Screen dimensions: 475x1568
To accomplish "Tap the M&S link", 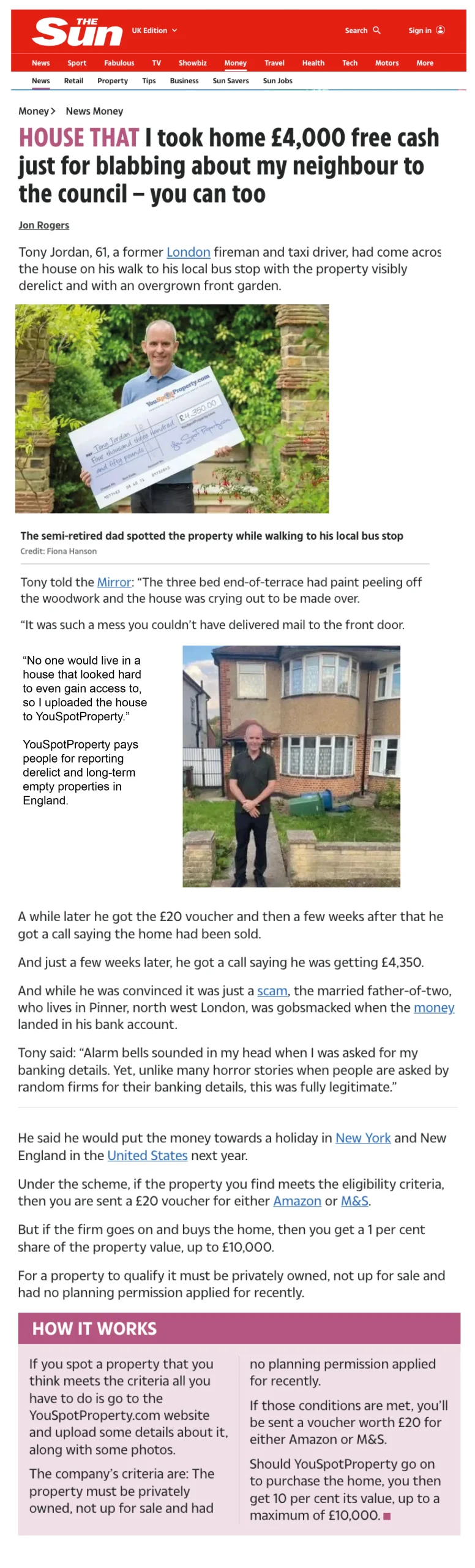I will [354, 1200].
